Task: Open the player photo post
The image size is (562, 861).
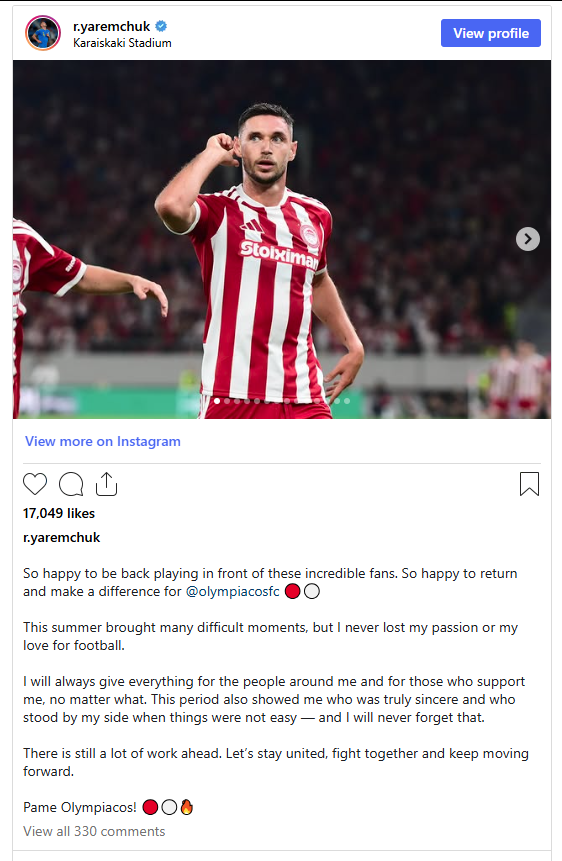Action: click(x=282, y=239)
